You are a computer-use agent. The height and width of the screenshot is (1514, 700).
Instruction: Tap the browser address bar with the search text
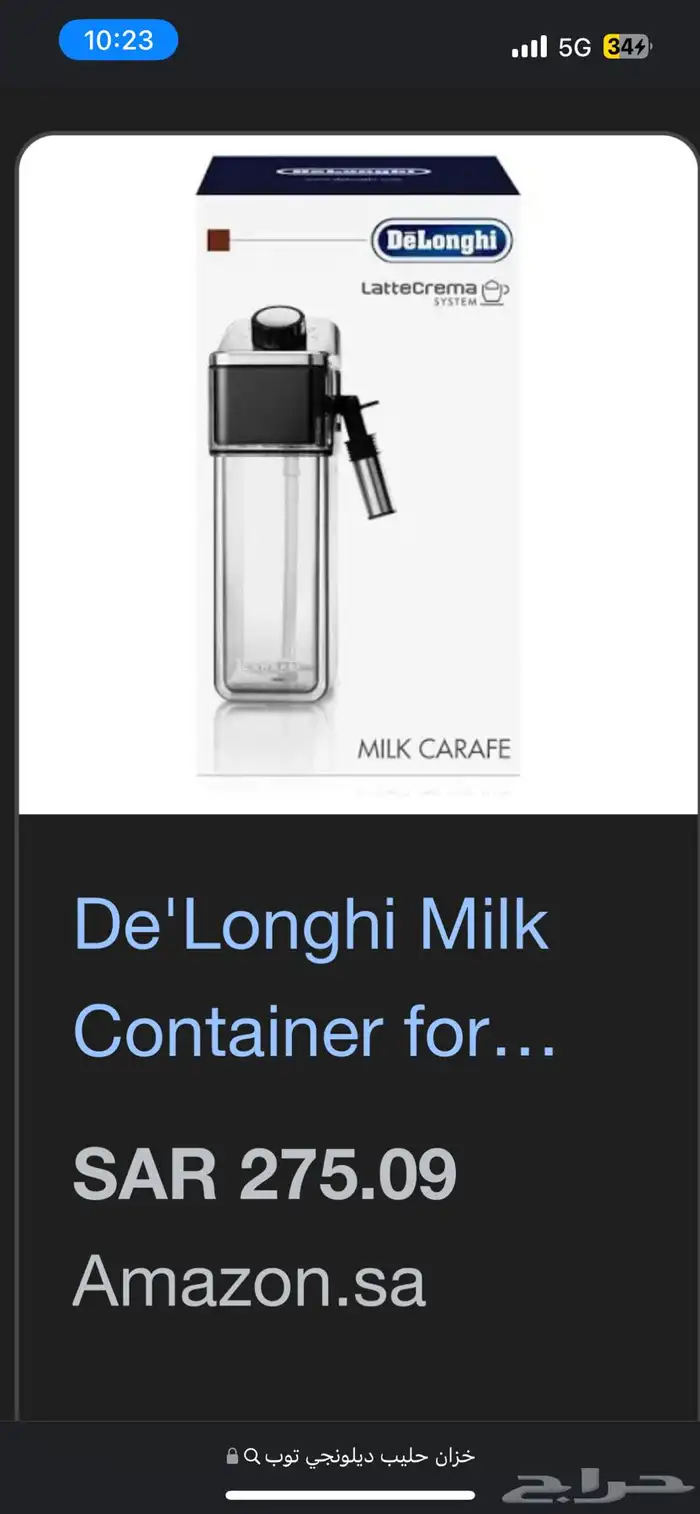pos(350,1455)
